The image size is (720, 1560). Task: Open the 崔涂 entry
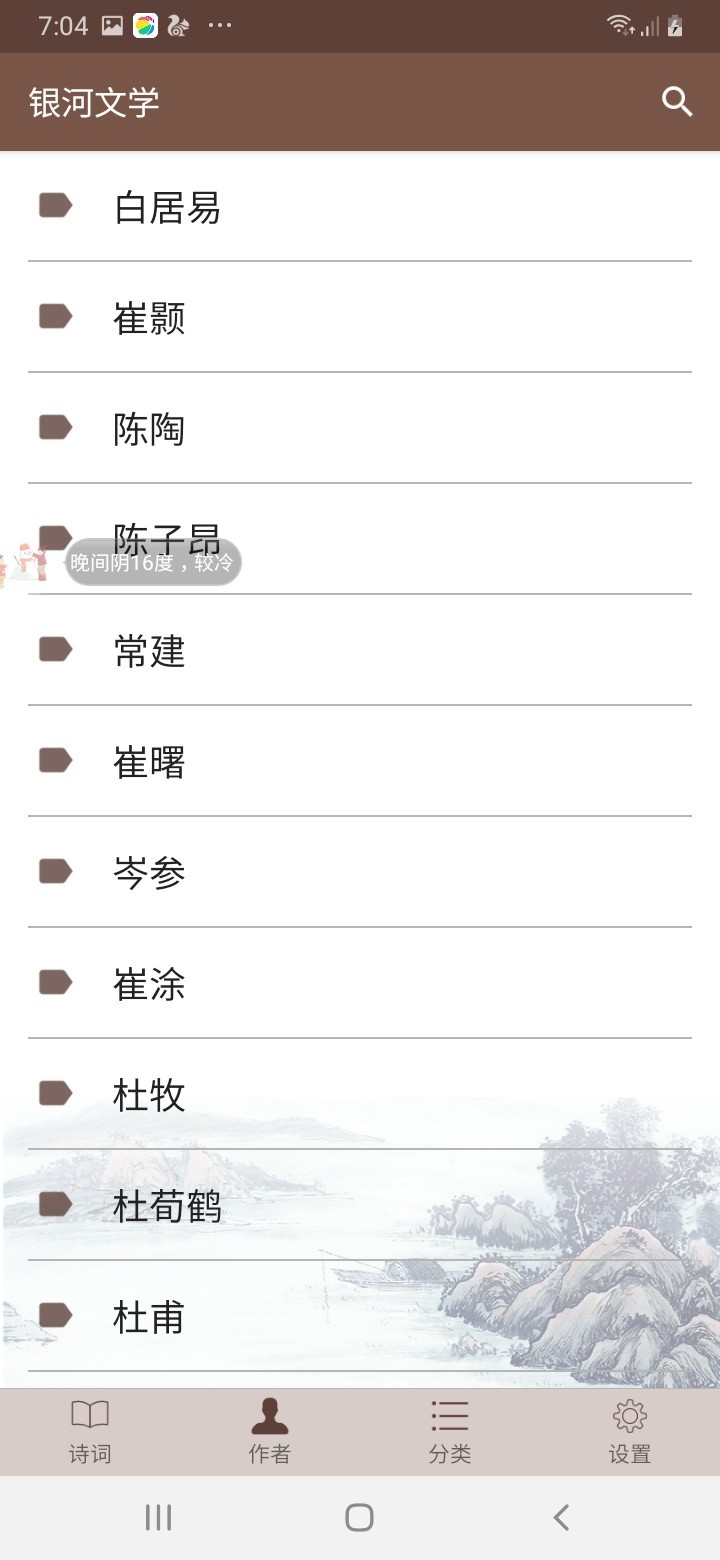[x=360, y=984]
